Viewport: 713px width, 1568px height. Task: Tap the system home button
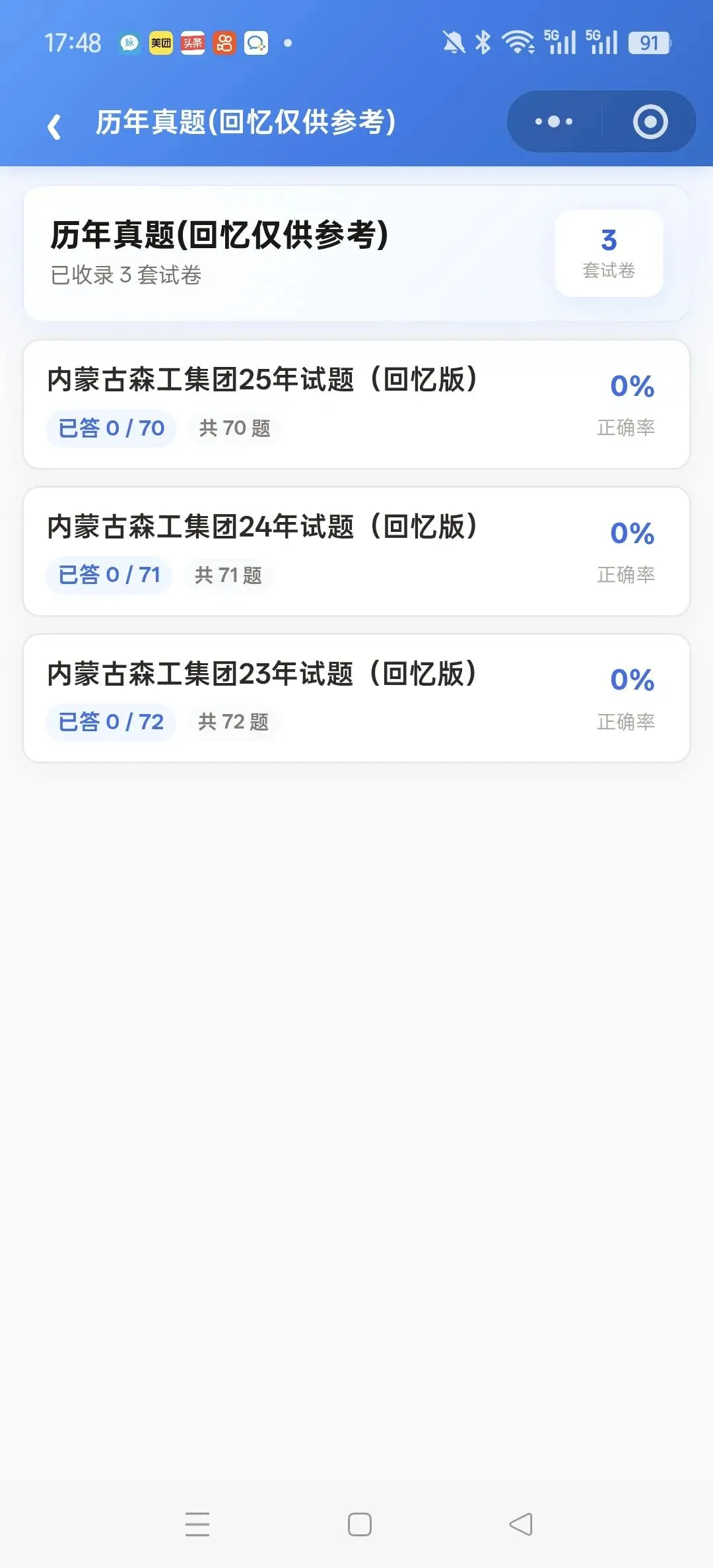[360, 1524]
